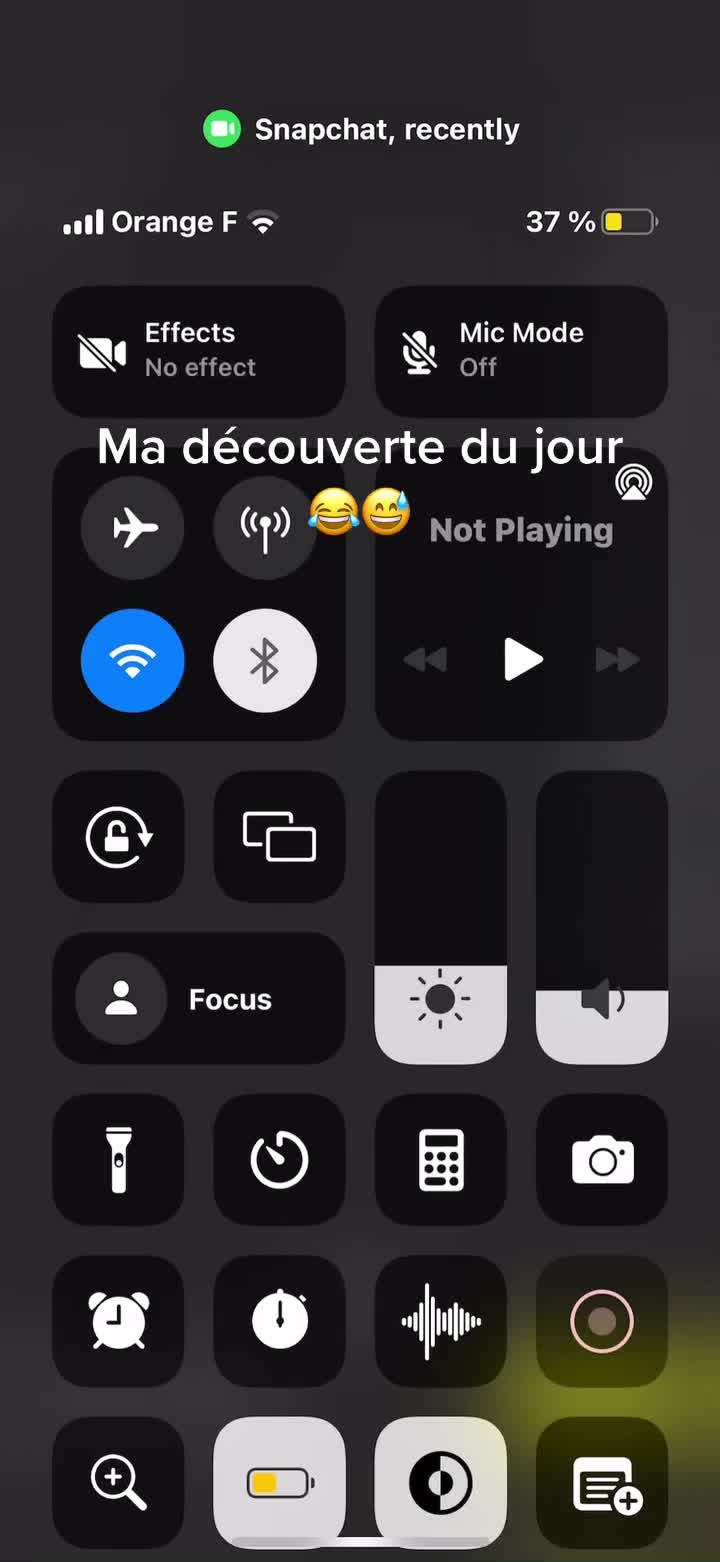Screen dimensions: 720x1562
Task: Open Focus modes
Action: click(x=199, y=998)
